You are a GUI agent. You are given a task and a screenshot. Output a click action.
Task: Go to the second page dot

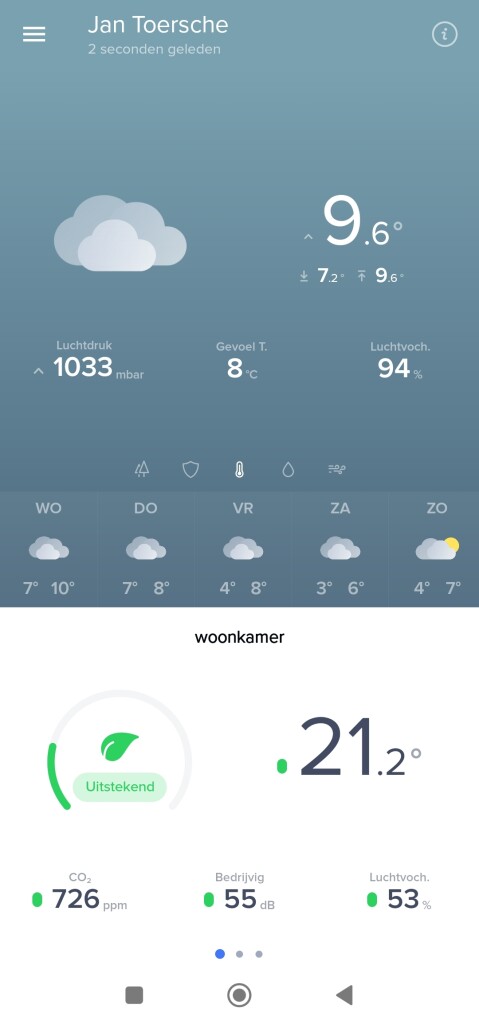(239, 954)
